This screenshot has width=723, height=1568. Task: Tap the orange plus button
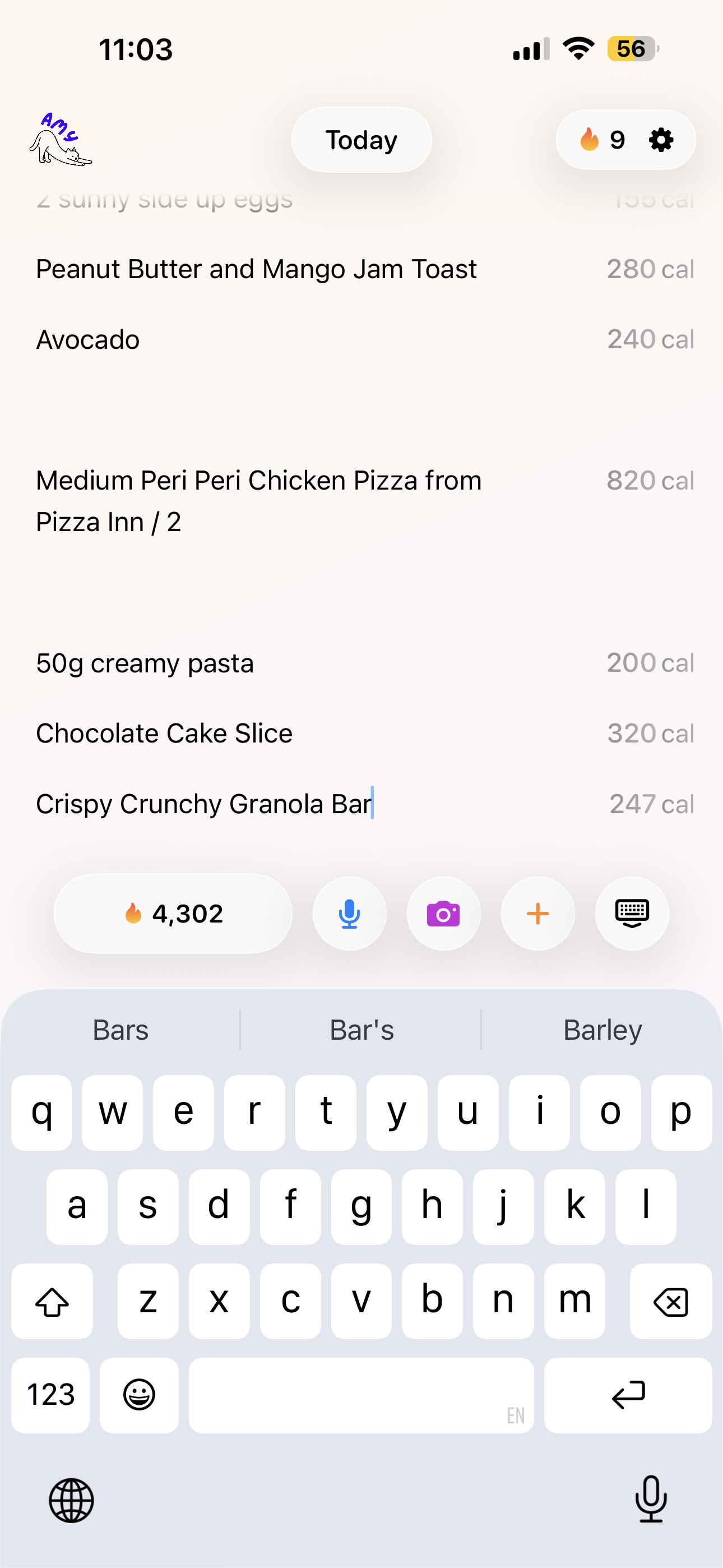tap(537, 913)
